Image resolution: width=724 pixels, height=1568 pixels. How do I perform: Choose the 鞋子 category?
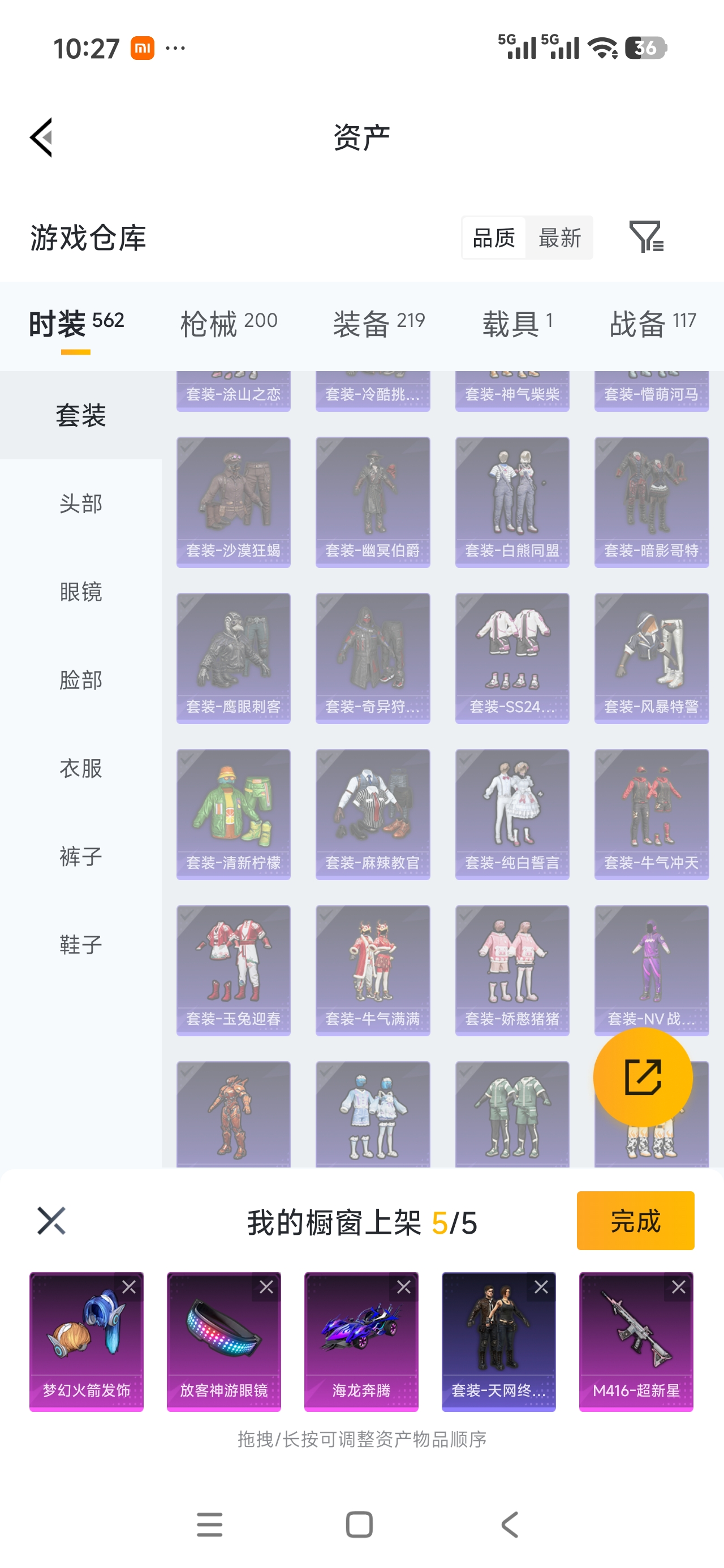(80, 944)
